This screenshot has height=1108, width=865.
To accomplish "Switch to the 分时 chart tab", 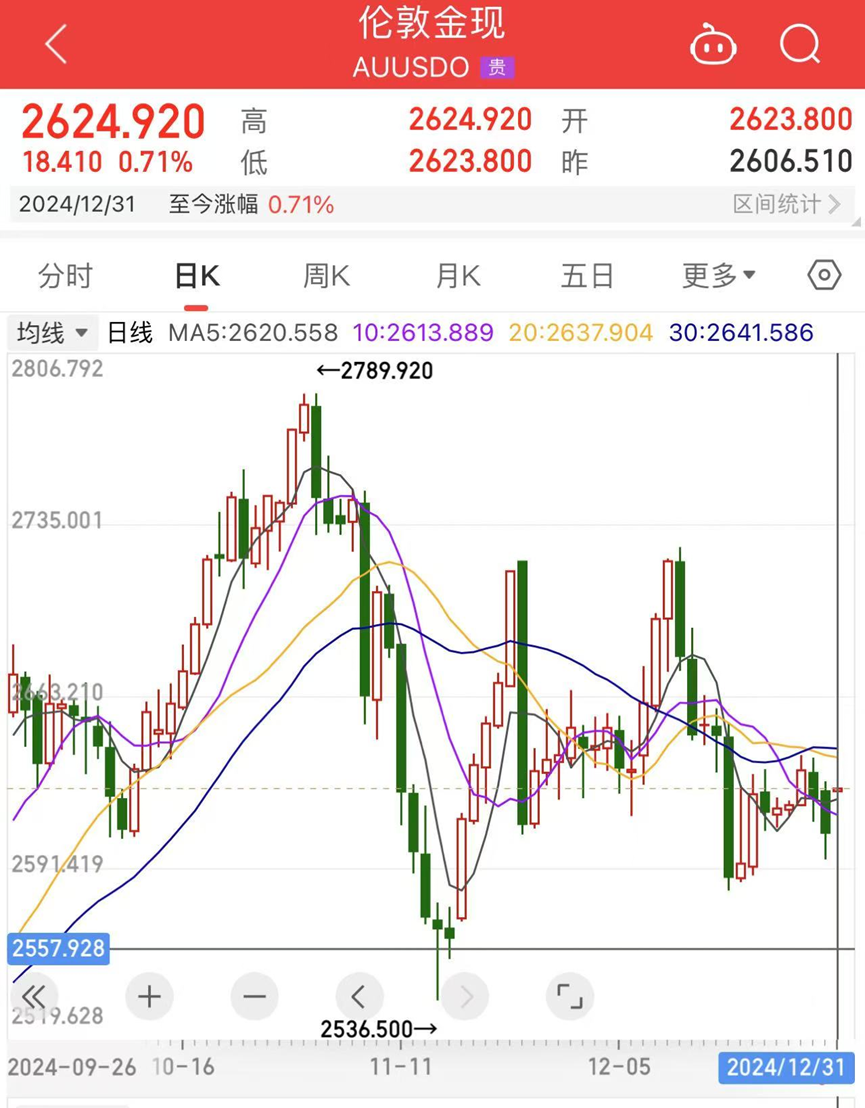I will (x=65, y=276).
